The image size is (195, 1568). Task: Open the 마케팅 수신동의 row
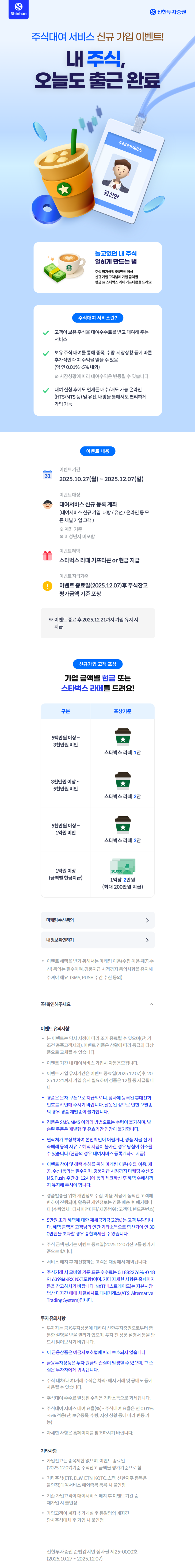(x=97, y=920)
